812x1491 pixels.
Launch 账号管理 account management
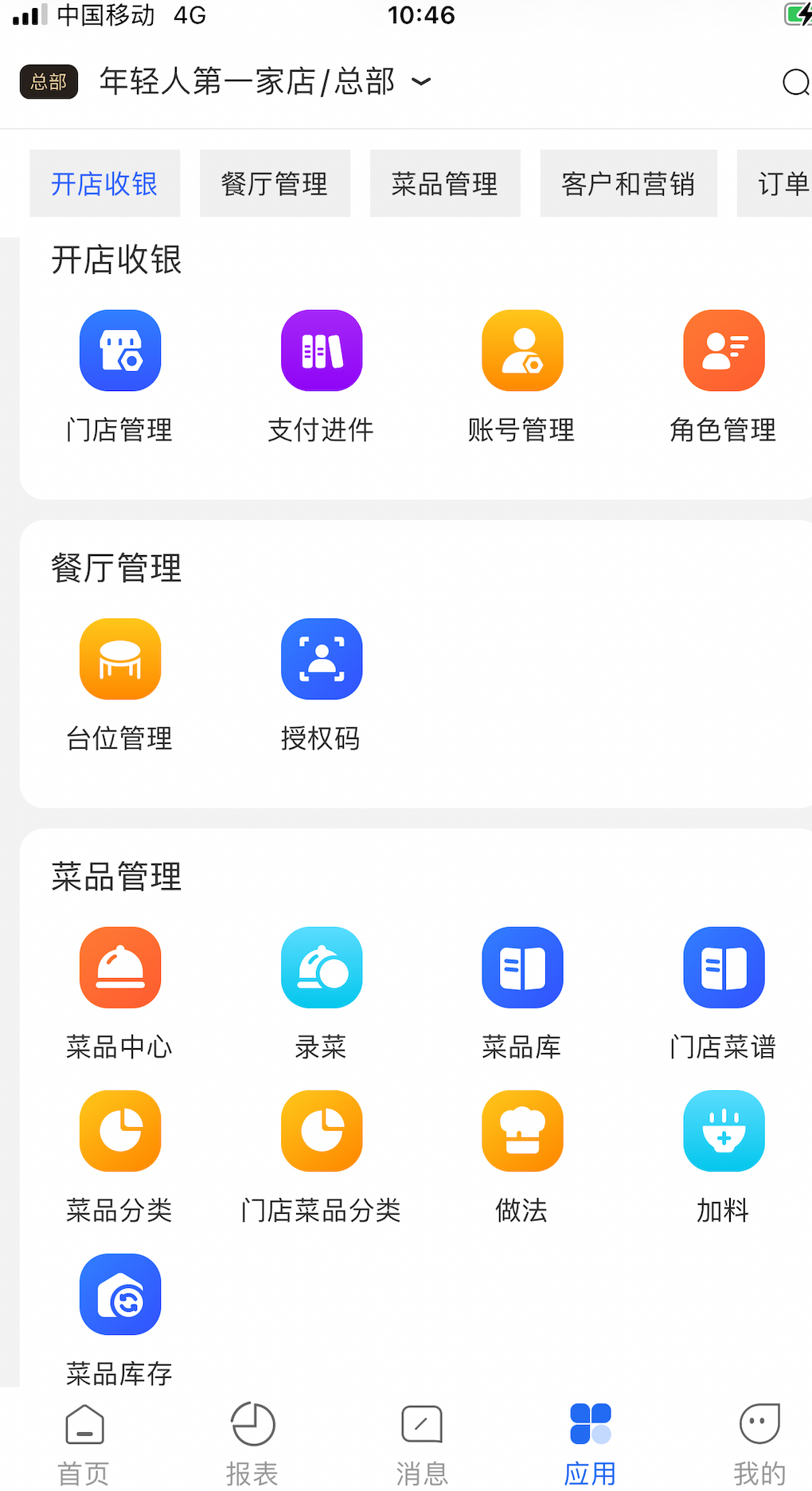pyautogui.click(x=522, y=351)
